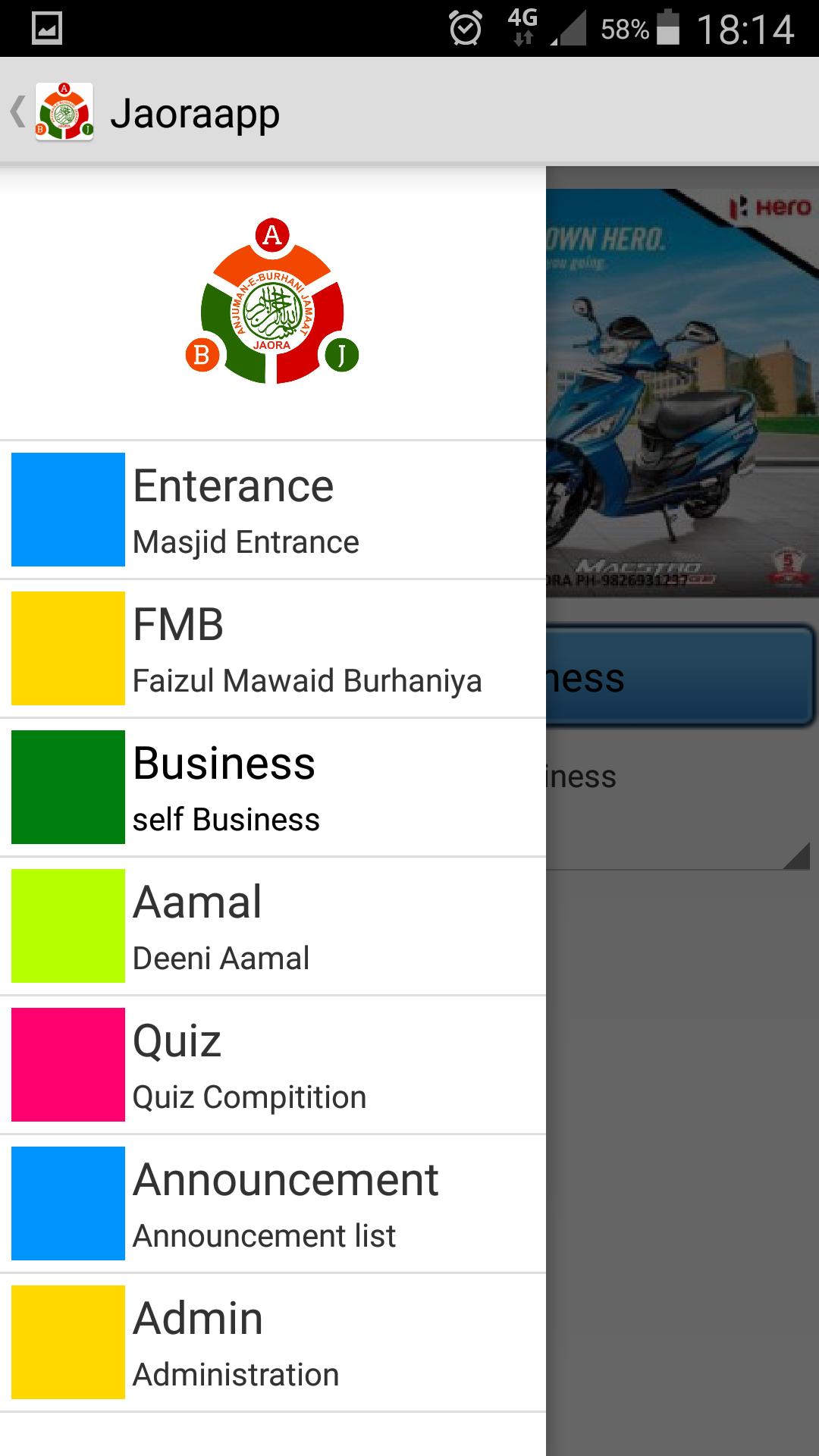The image size is (819, 1456).
Task: Start the Quiz Compitition section
Action: pyautogui.click(x=273, y=1065)
